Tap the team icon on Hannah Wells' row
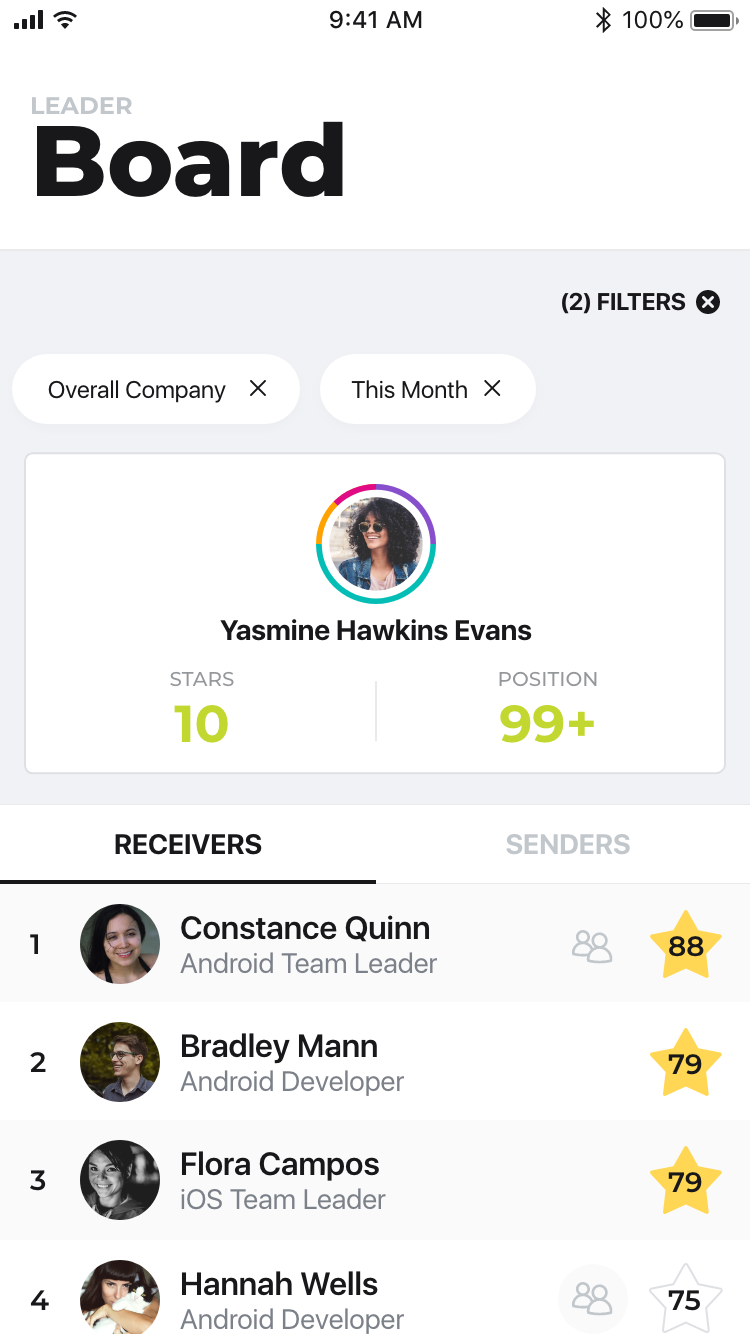 [592, 1299]
